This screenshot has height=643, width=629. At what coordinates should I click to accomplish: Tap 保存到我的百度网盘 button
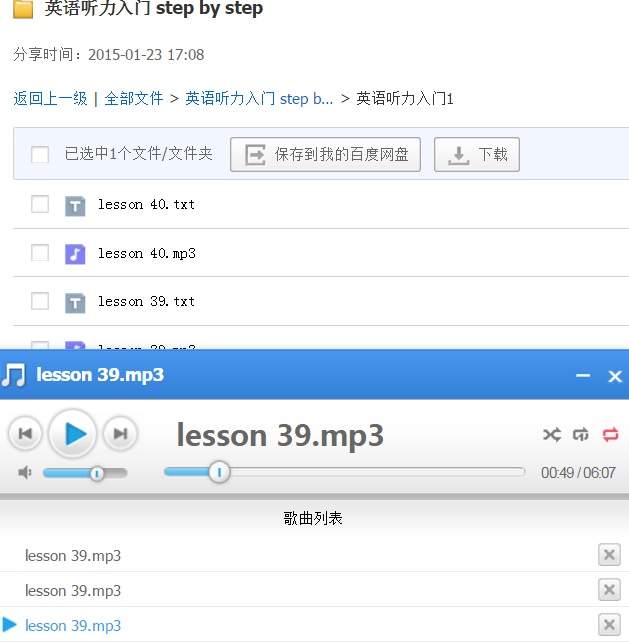[x=325, y=154]
